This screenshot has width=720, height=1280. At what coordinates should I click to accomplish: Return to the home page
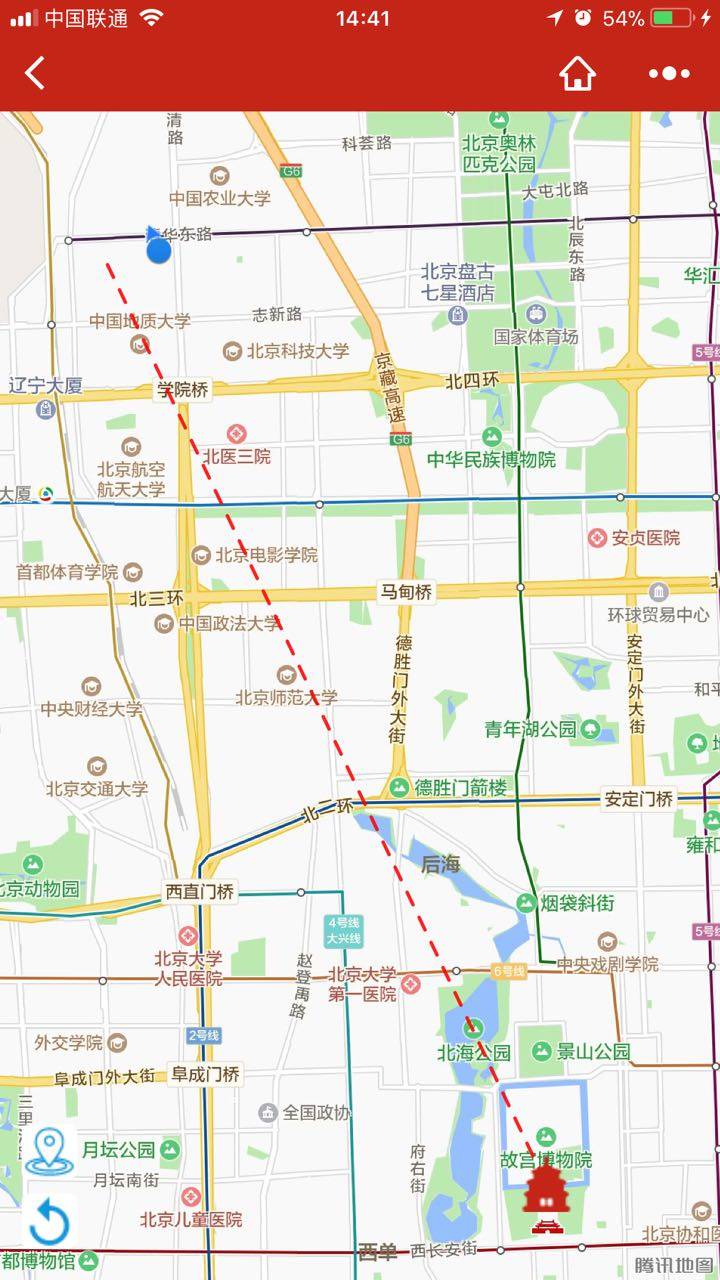coord(577,73)
